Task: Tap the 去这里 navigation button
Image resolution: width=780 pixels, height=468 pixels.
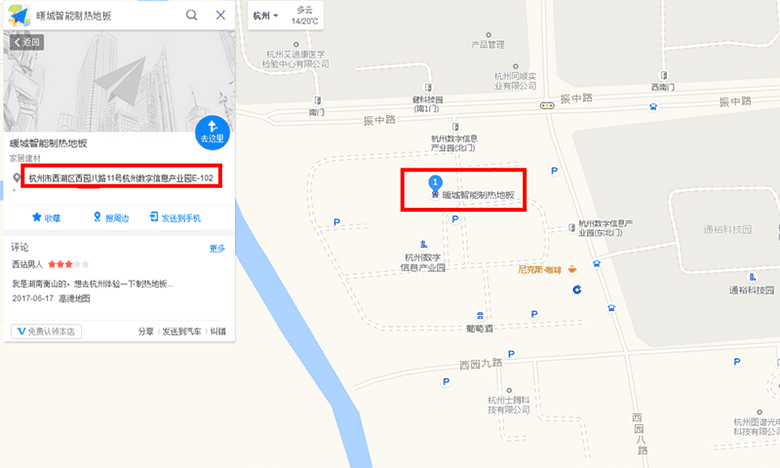Action: coord(212,130)
